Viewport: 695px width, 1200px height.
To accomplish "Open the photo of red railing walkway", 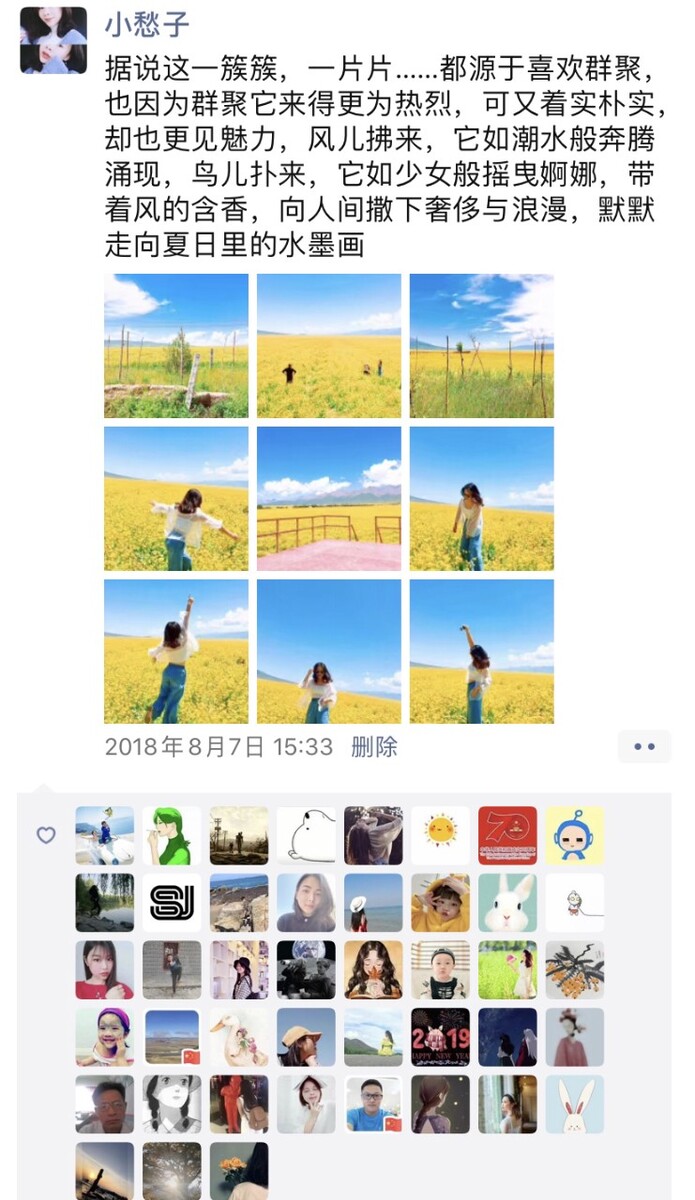I will coord(329,498).
